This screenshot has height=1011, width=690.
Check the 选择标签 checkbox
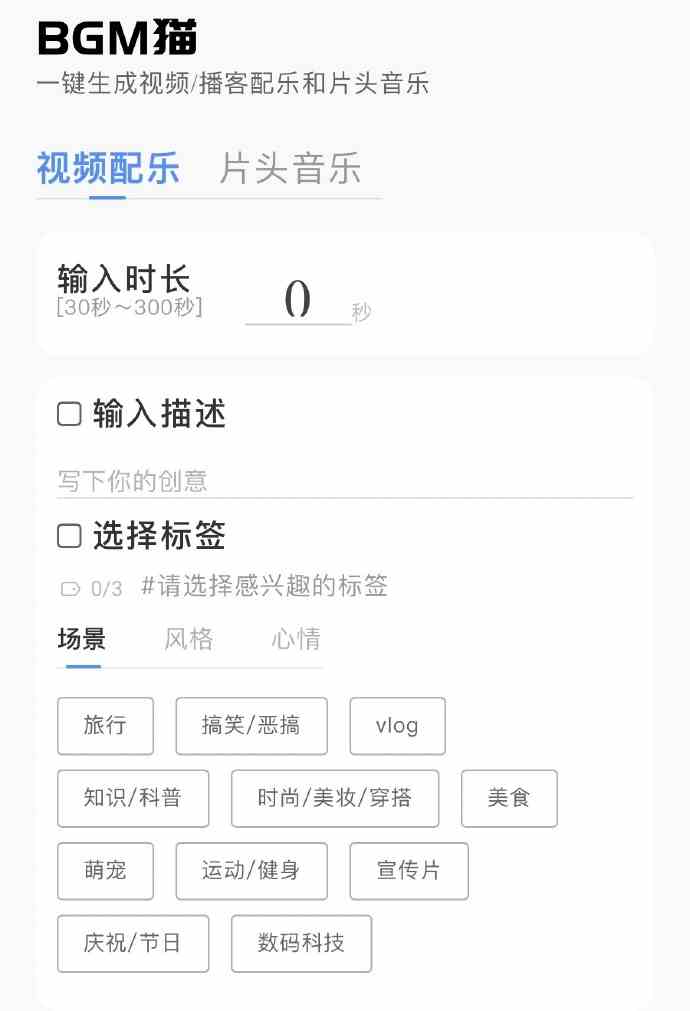pyautogui.click(x=69, y=536)
